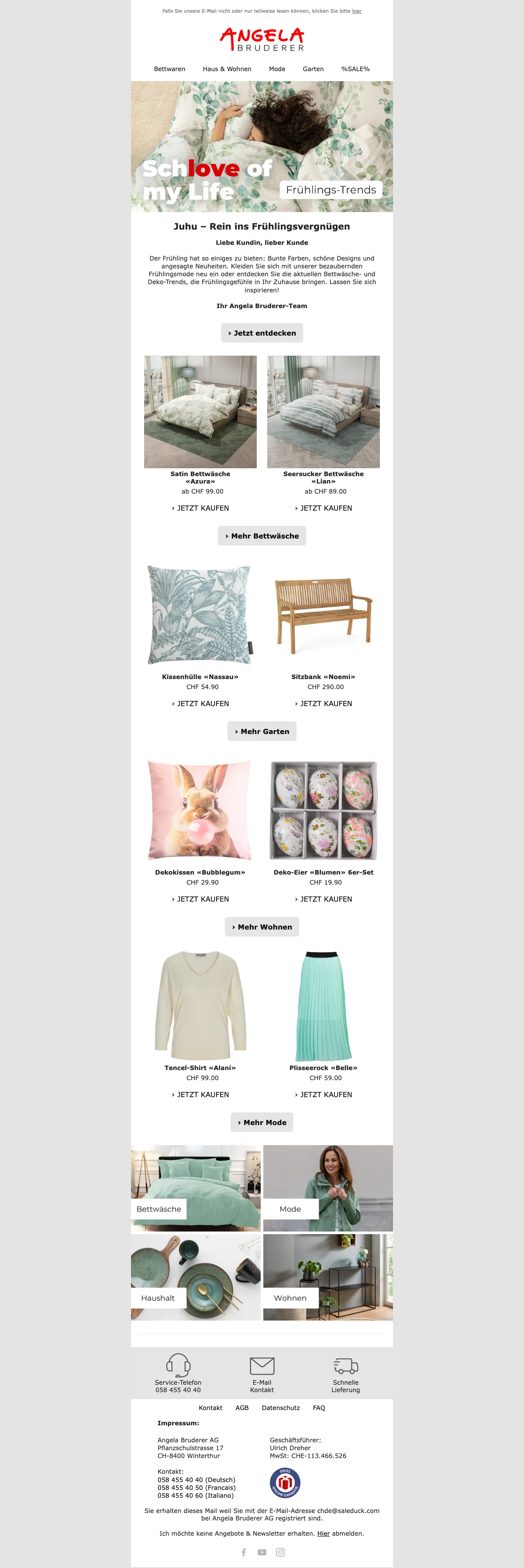Image resolution: width=524 pixels, height=1568 pixels.
Task: Open the %SALE% category
Action: [x=355, y=69]
